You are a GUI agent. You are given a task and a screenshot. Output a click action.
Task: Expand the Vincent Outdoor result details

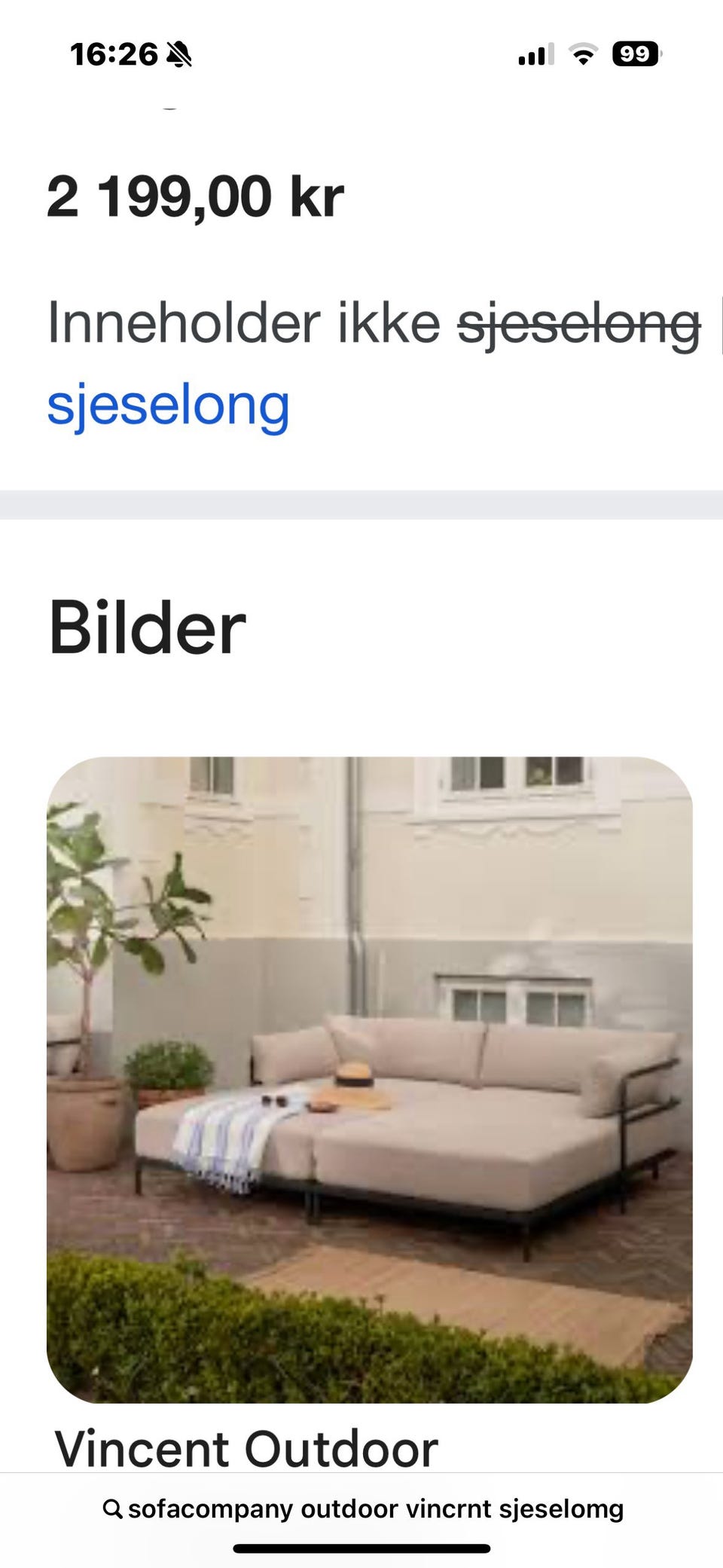[246, 1445]
